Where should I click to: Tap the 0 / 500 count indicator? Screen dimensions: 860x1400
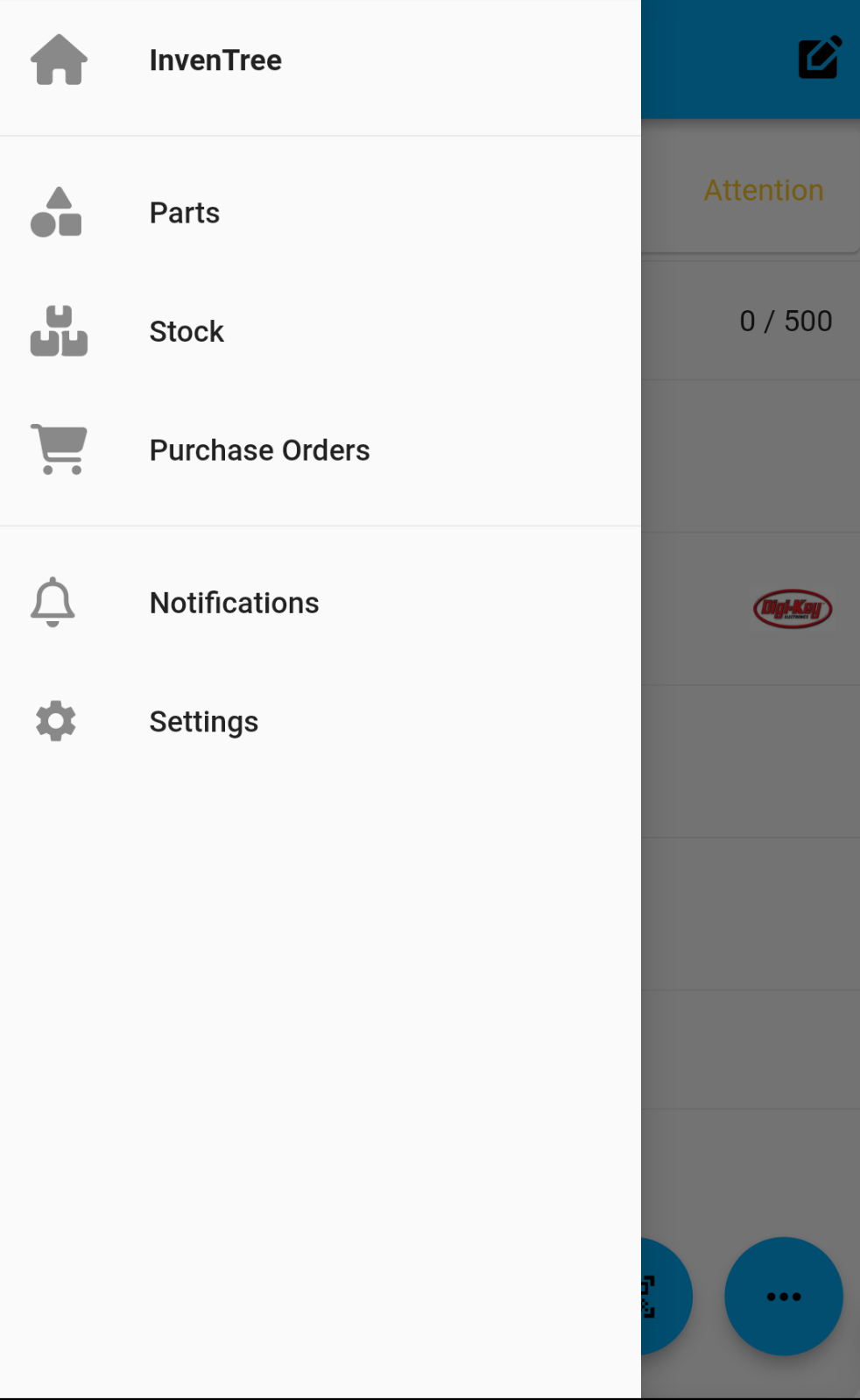pyautogui.click(x=786, y=321)
